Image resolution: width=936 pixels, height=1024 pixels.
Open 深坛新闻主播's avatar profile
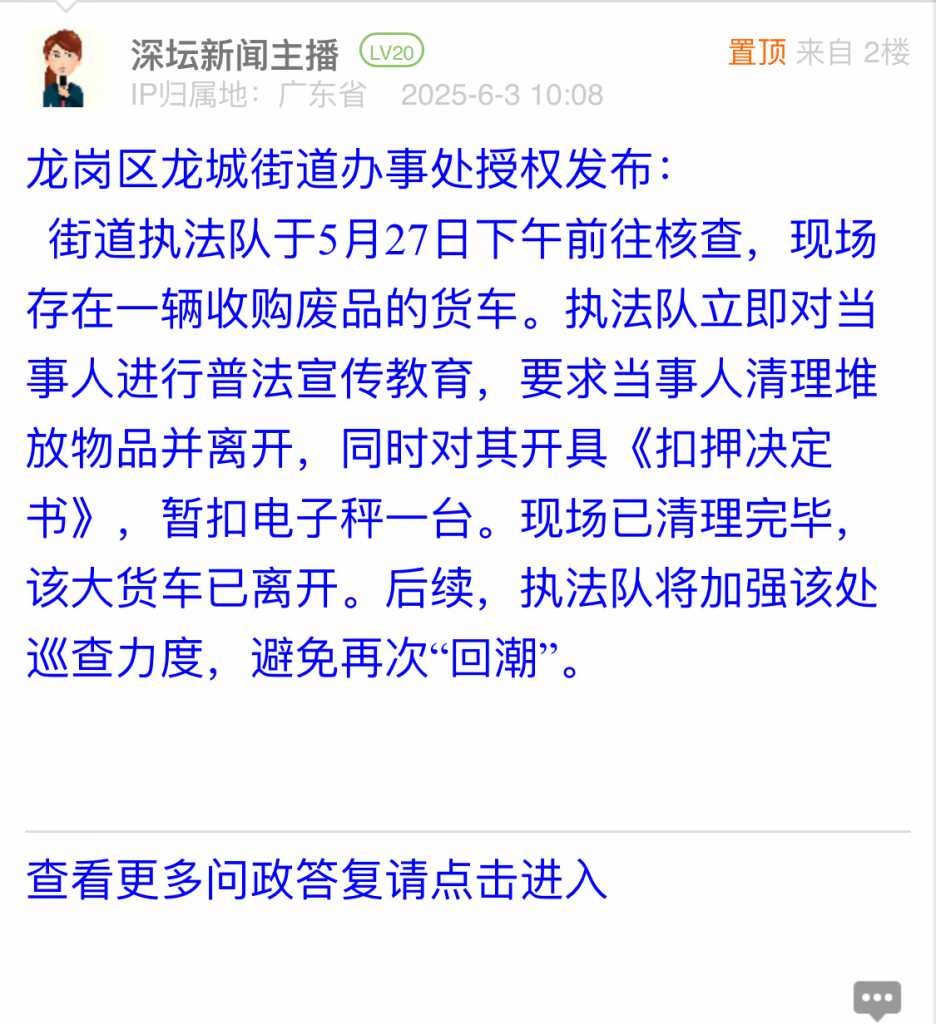65,69
